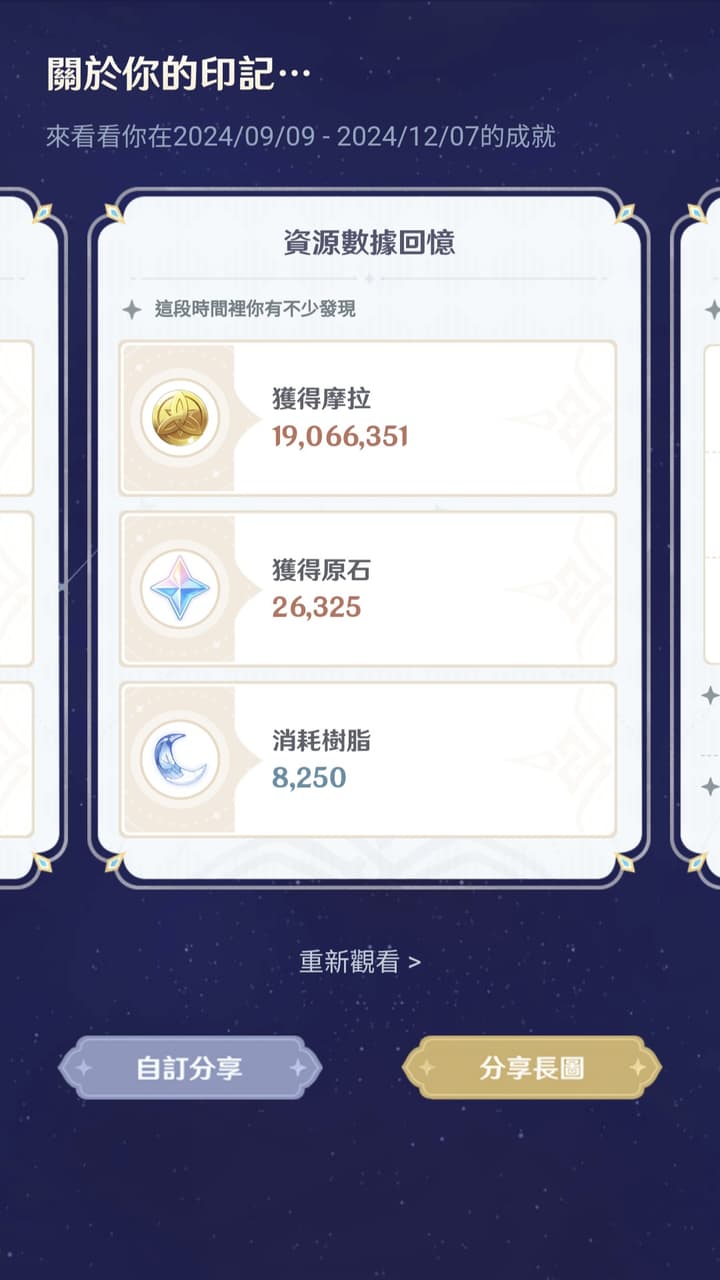This screenshot has width=720, height=1280.
Task: Tap the 重新觀看 replay link
Action: click(360, 962)
